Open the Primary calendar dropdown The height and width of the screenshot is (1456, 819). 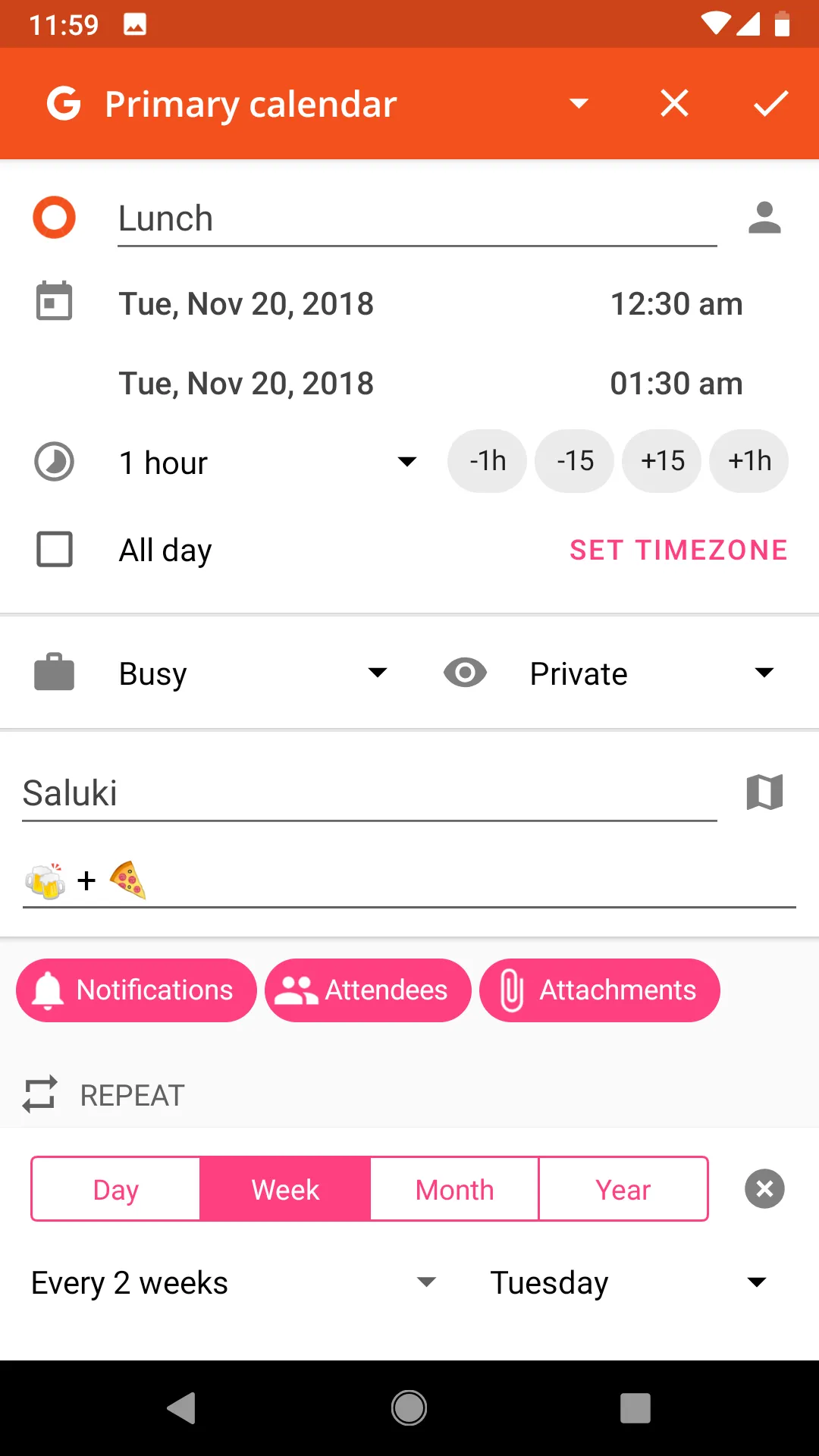pyautogui.click(x=579, y=103)
